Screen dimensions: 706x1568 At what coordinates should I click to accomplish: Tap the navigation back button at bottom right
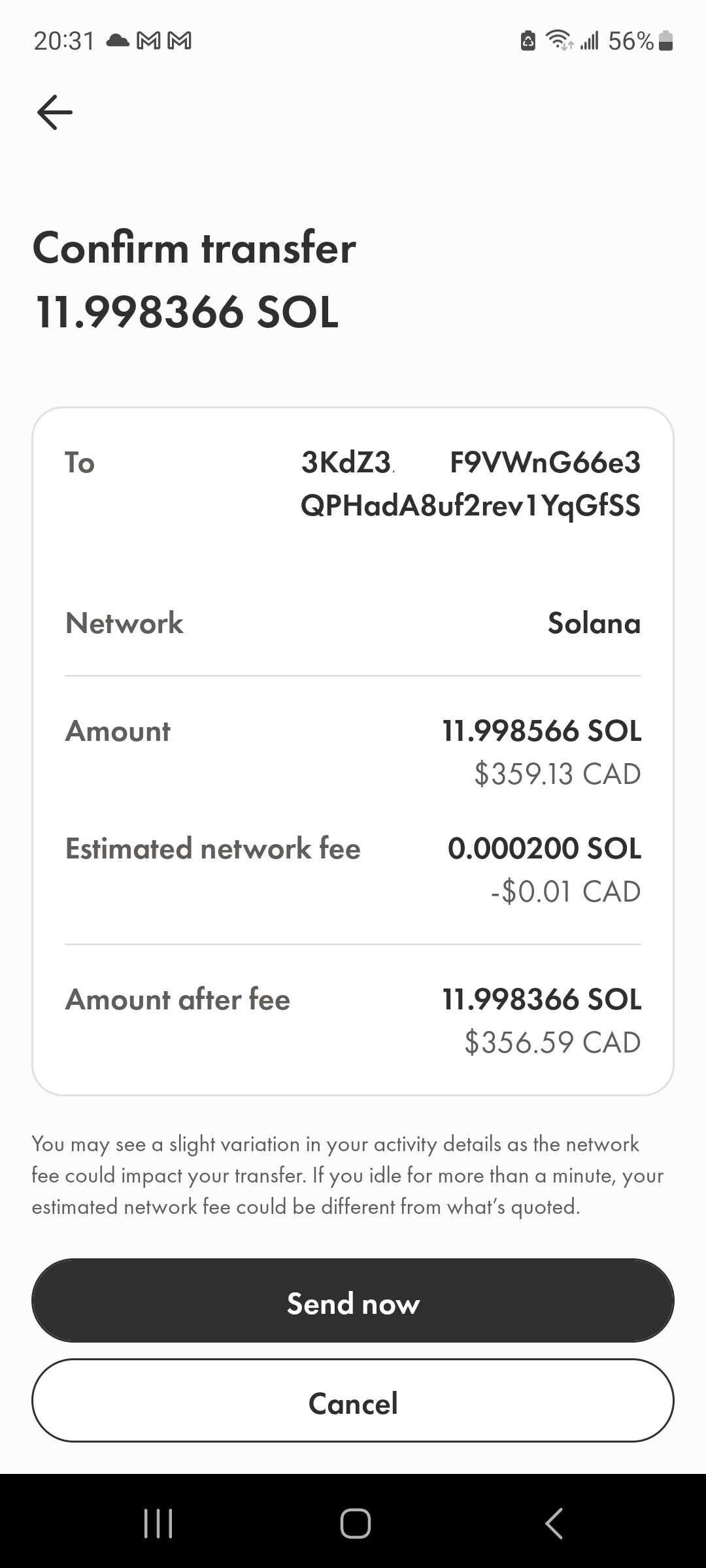coord(552,1522)
